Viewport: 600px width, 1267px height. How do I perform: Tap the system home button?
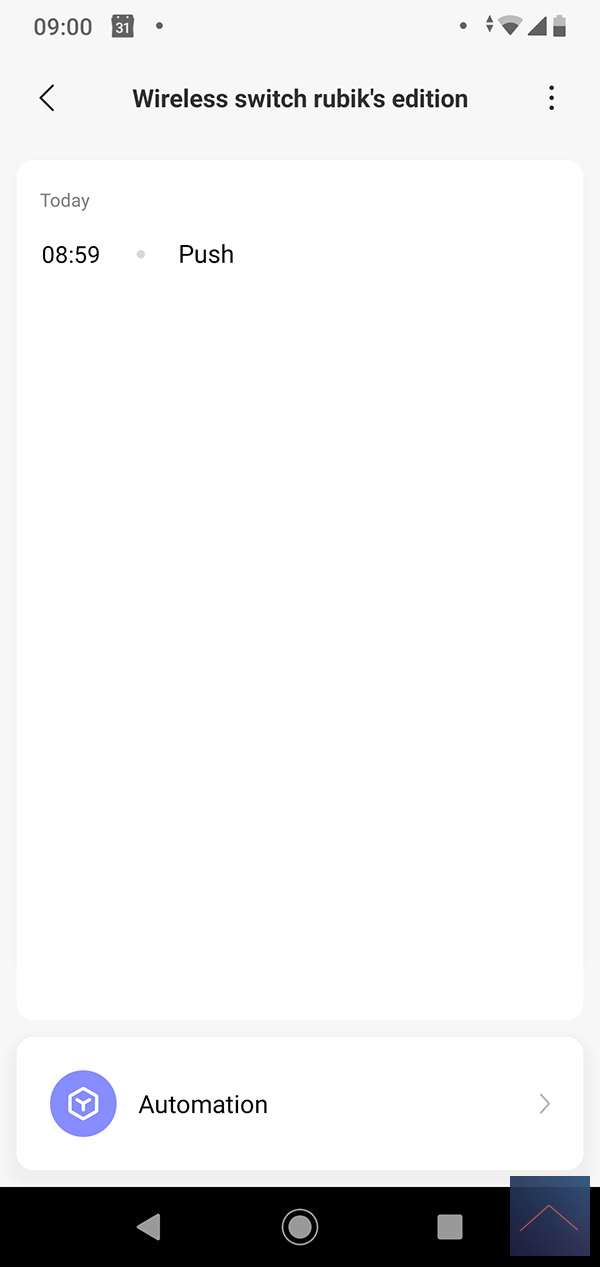[x=299, y=1226]
